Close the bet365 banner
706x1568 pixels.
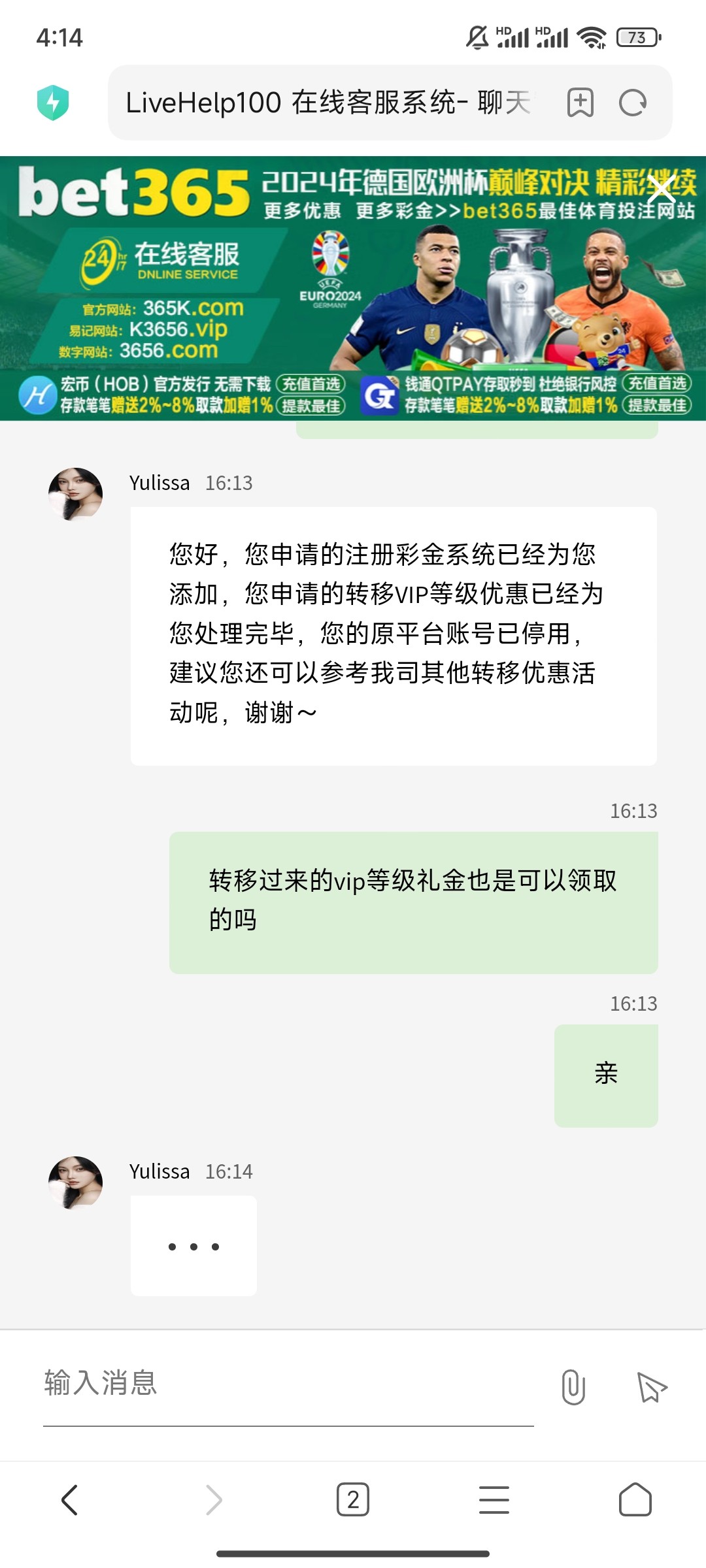pyautogui.click(x=662, y=190)
